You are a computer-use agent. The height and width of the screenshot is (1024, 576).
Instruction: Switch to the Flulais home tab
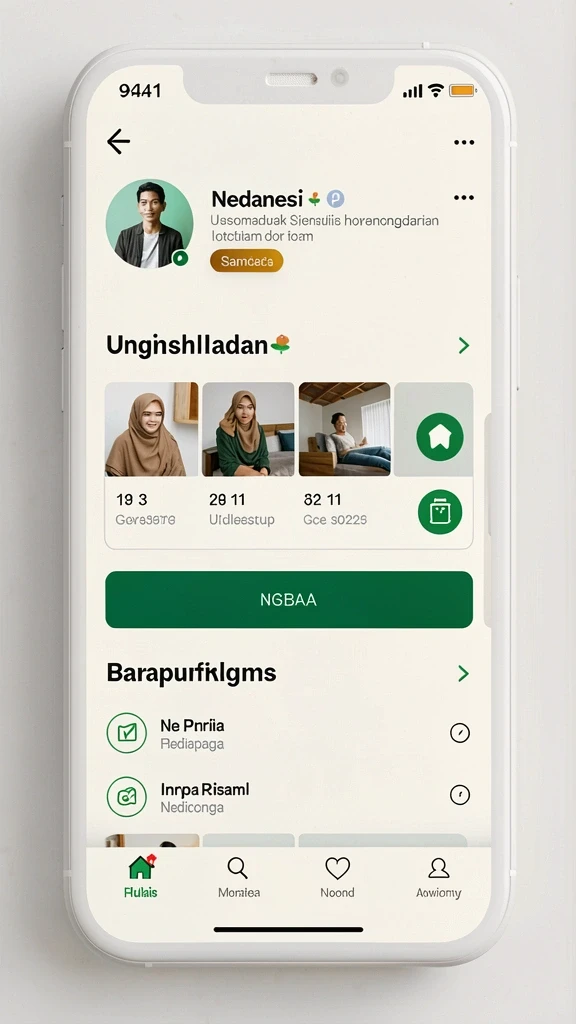140,876
